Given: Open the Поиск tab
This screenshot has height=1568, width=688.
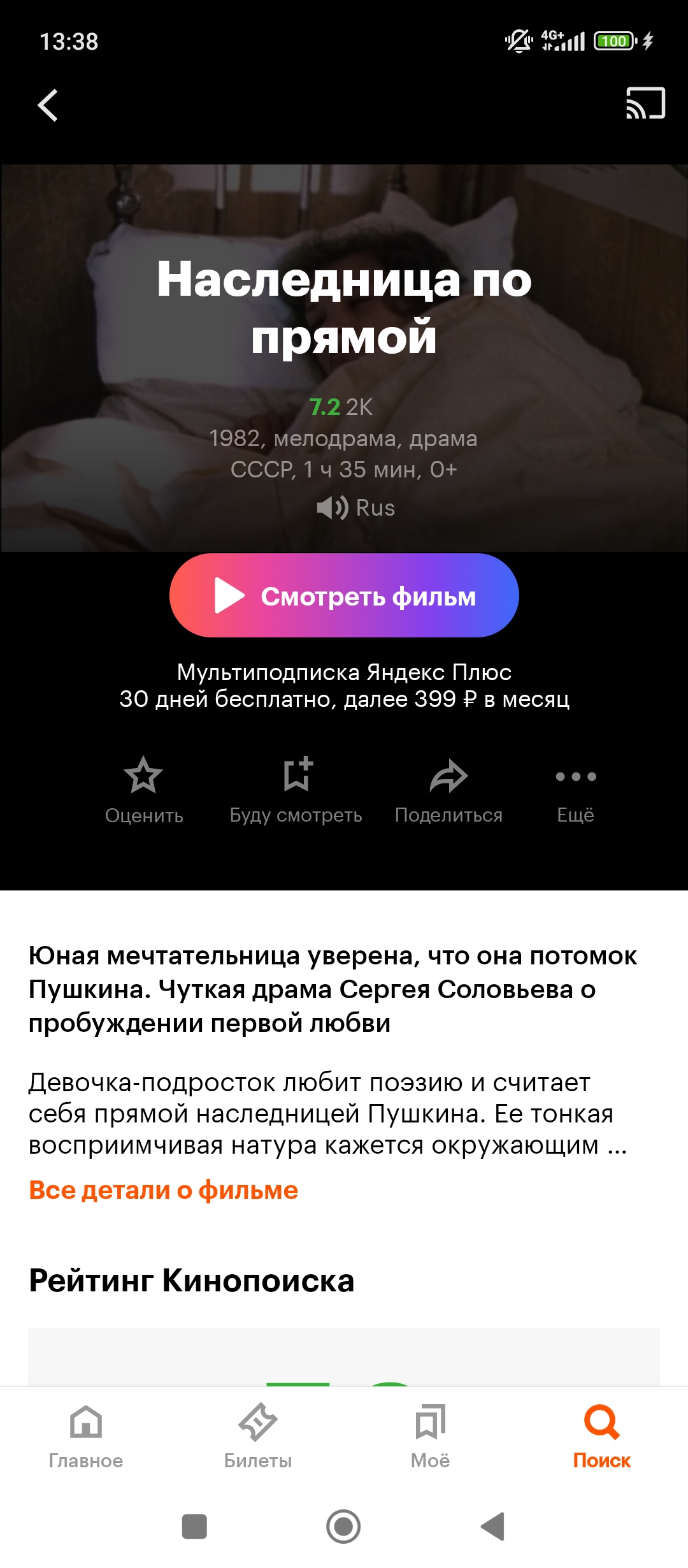Looking at the screenshot, I should point(601,1435).
